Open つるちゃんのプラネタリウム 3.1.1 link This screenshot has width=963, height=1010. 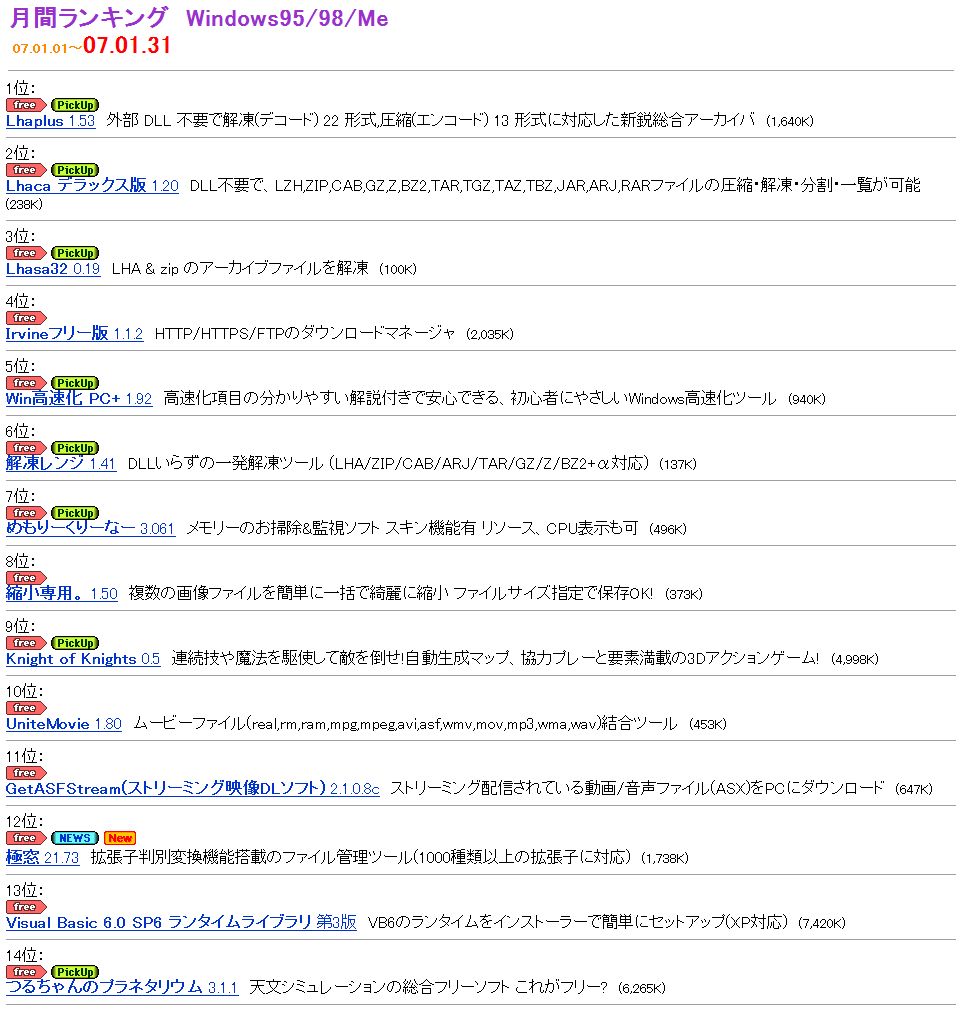pyautogui.click(x=121, y=988)
